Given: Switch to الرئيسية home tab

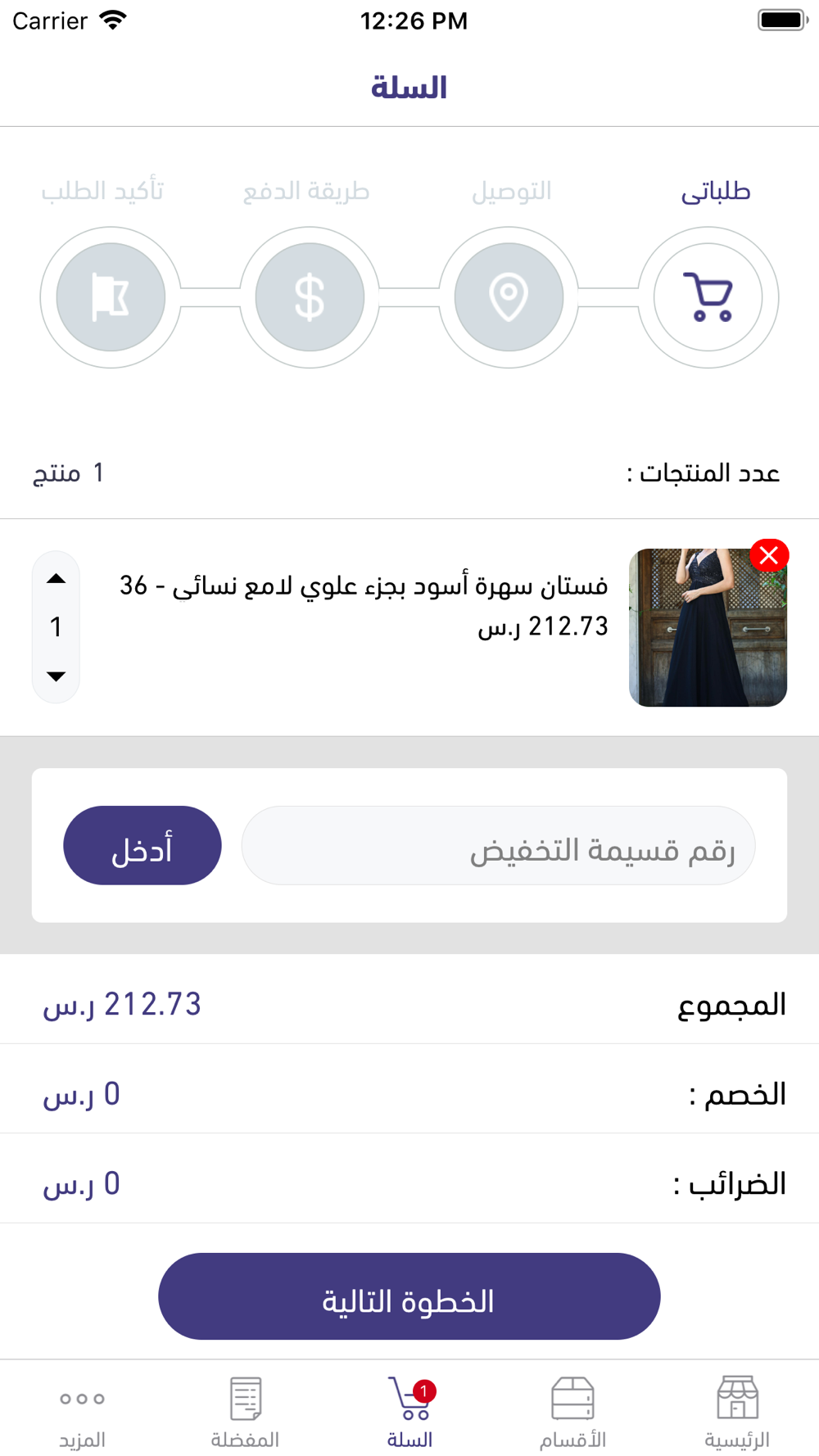Looking at the screenshot, I should 737,1411.
